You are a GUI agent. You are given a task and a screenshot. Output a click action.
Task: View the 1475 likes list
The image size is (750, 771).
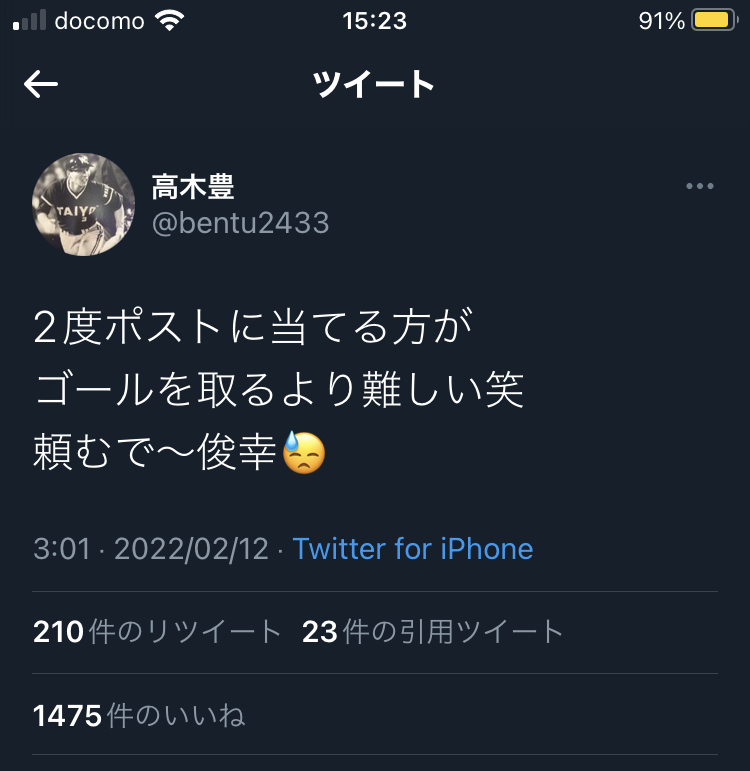click(139, 715)
